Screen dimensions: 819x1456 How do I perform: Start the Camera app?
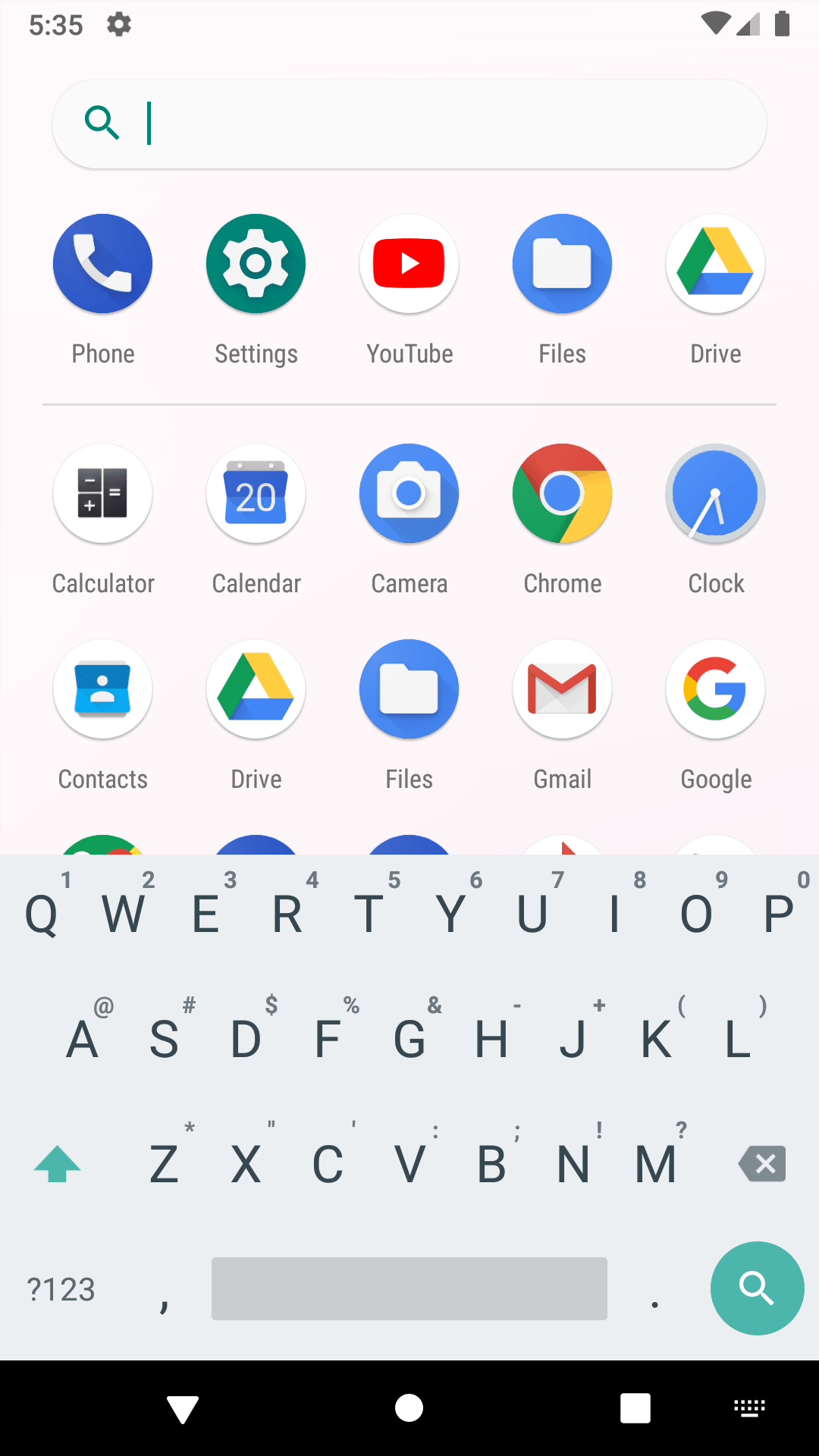click(x=409, y=494)
